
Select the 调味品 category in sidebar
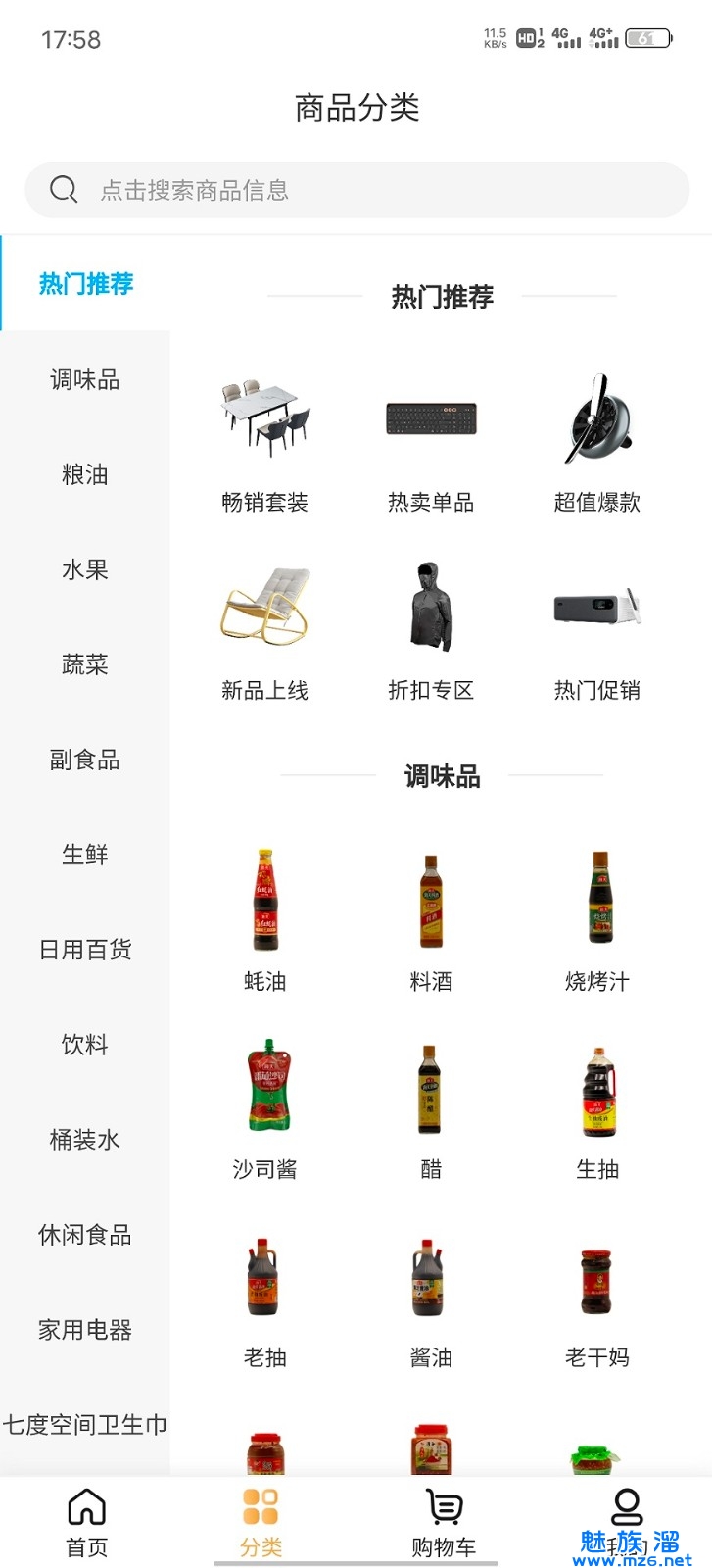[x=85, y=380]
